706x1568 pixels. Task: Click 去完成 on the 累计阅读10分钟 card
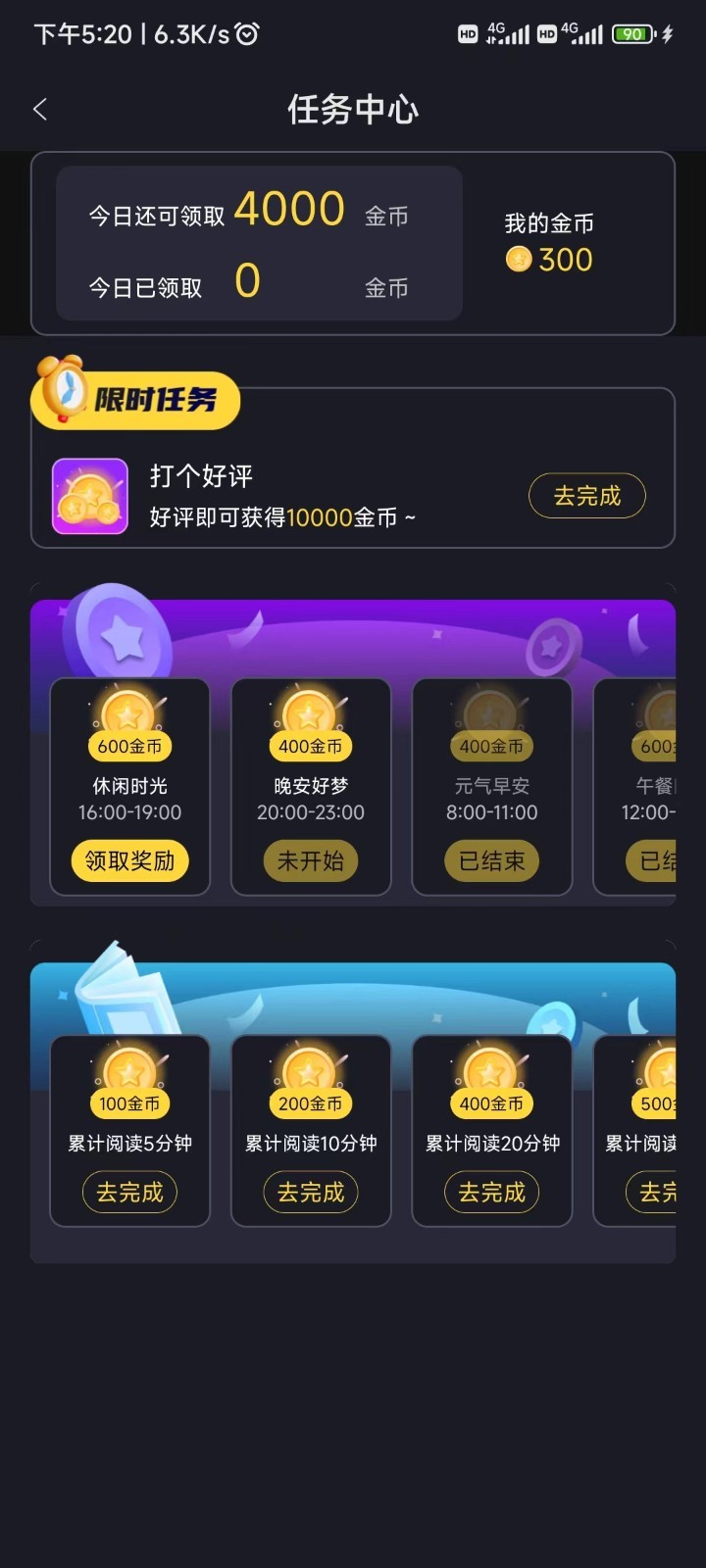click(x=310, y=1193)
